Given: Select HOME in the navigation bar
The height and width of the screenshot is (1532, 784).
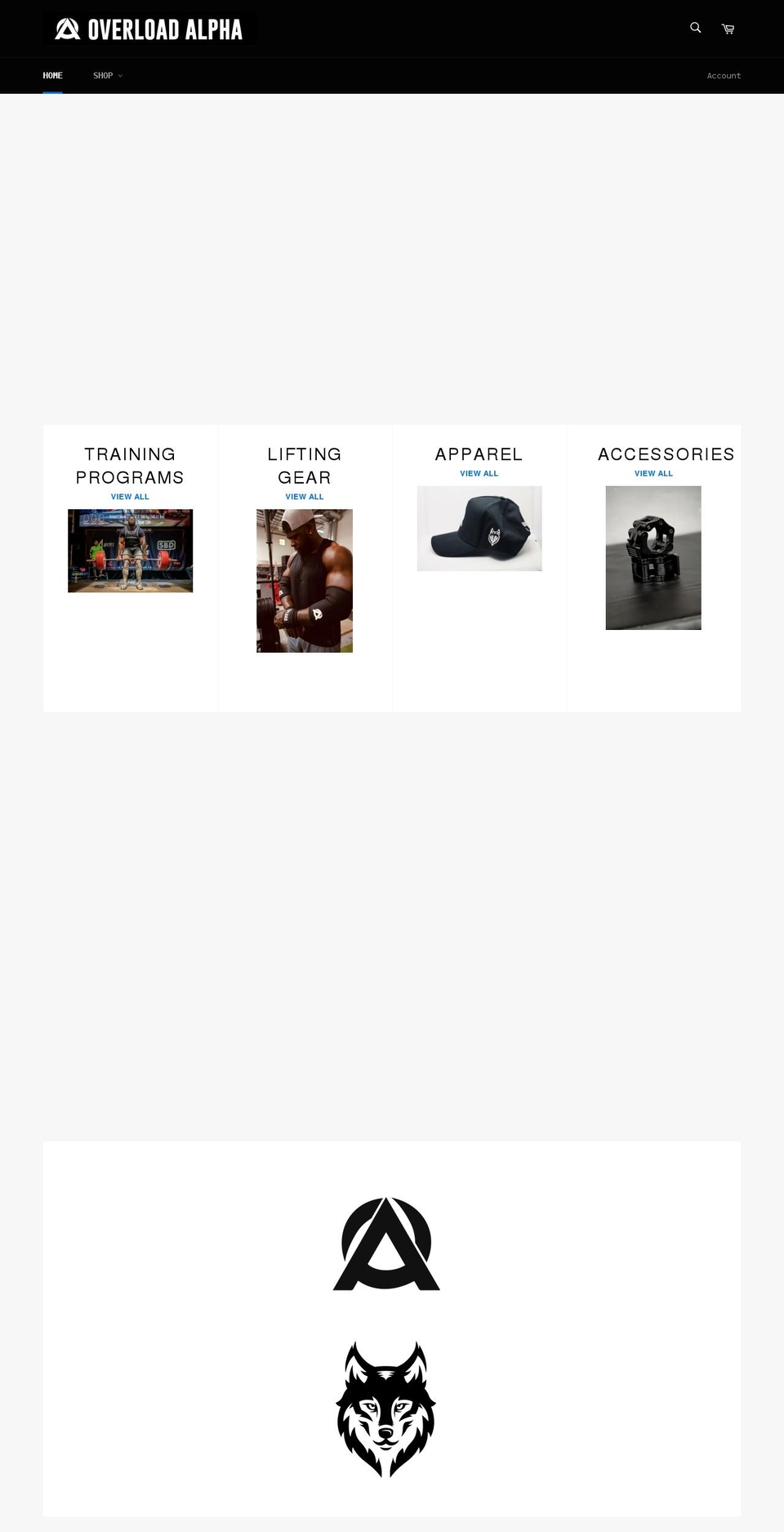Looking at the screenshot, I should tap(52, 75).
